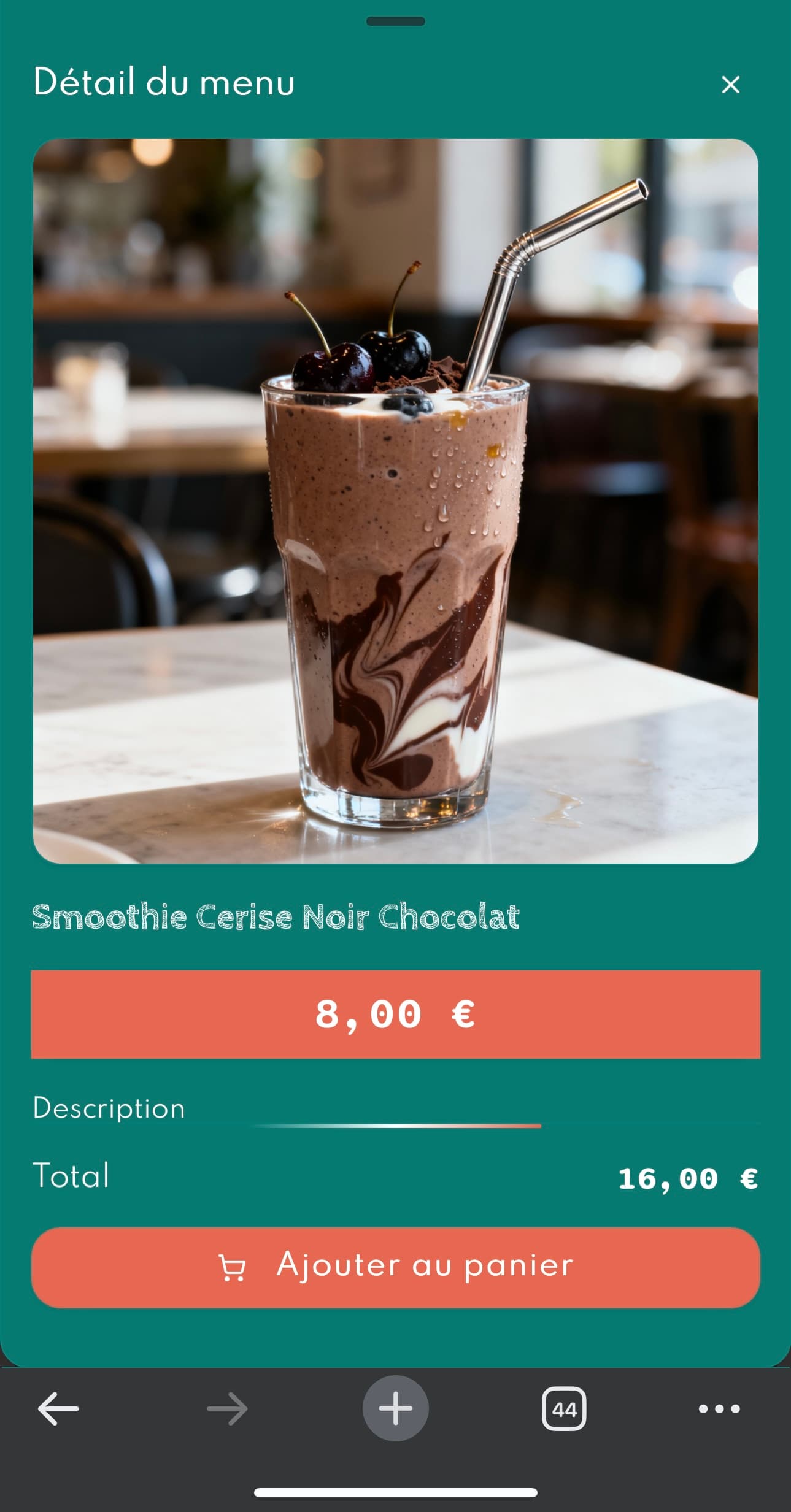Tap the home indicator bar at screen bottom

tap(395, 1494)
